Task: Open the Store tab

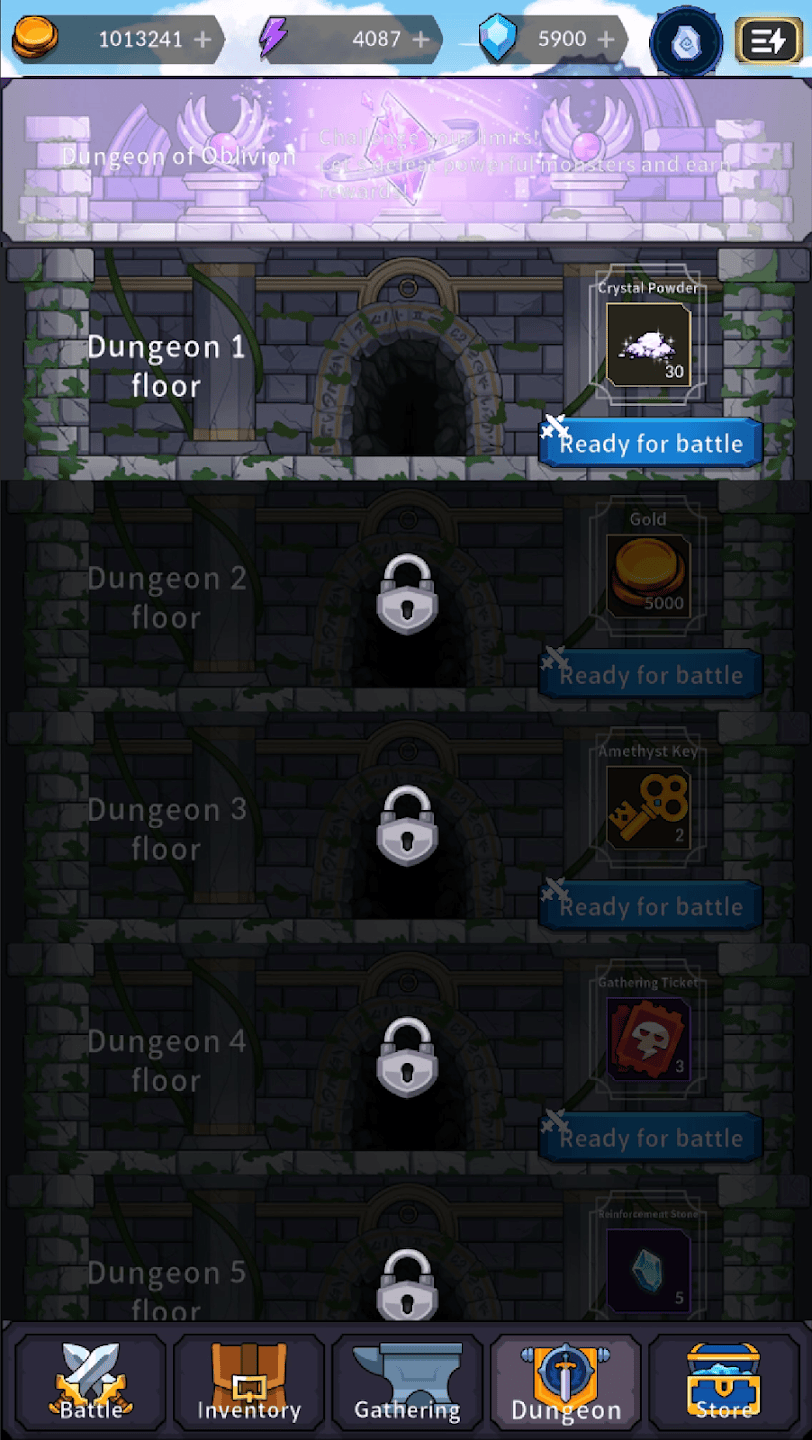Action: pyautogui.click(x=724, y=1383)
